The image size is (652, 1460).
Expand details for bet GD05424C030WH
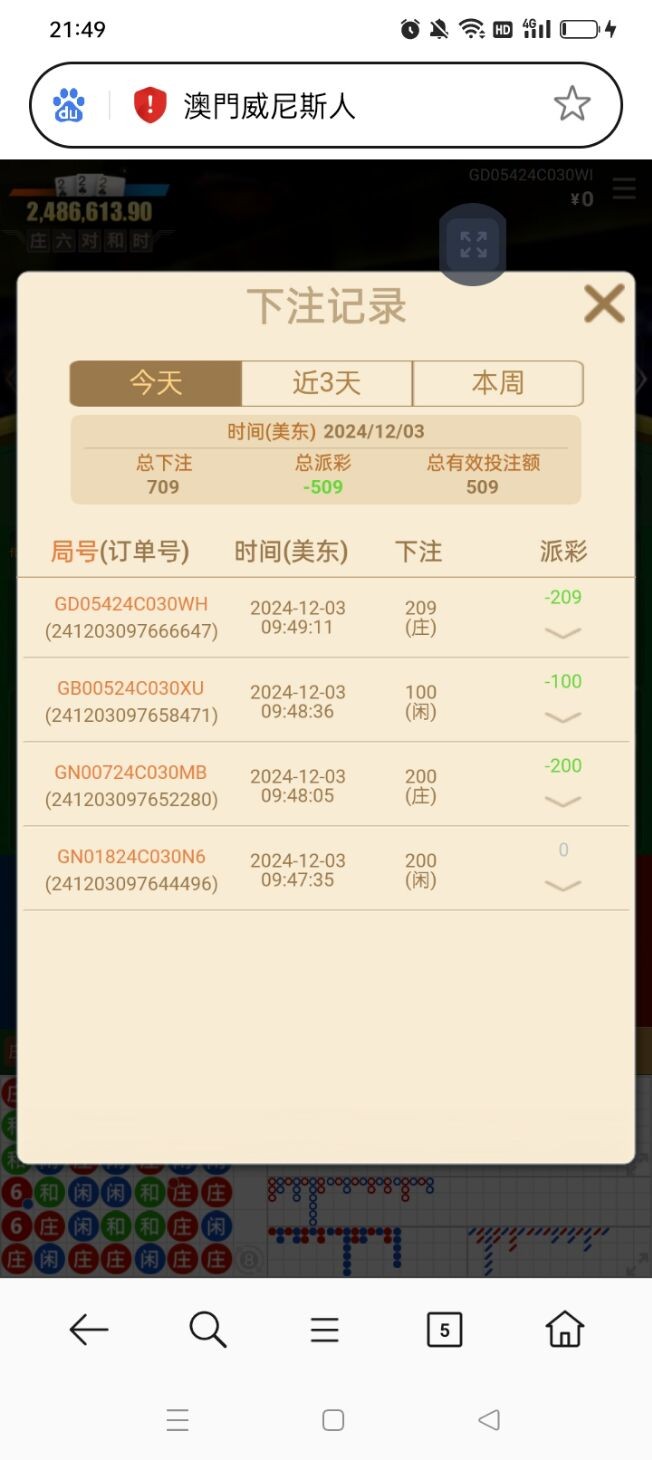(563, 633)
